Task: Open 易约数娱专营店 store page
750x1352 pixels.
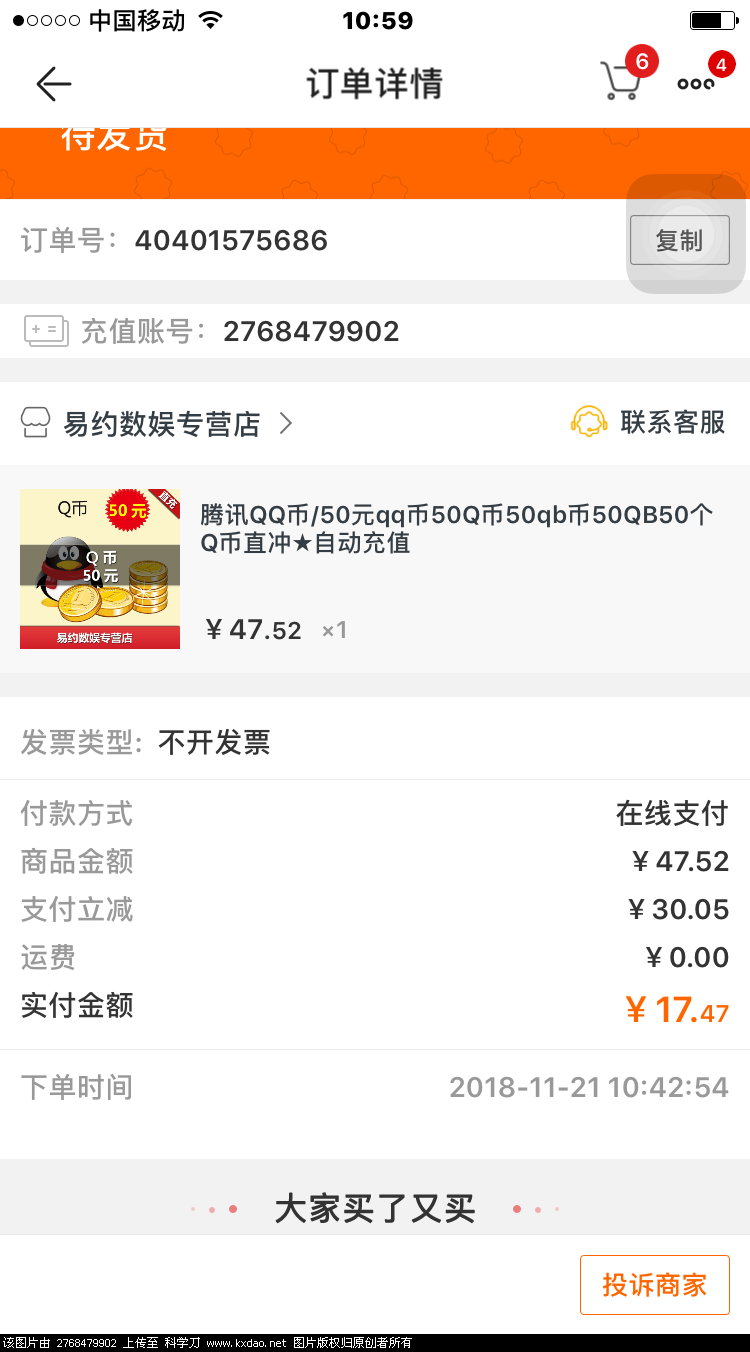Action: [160, 424]
